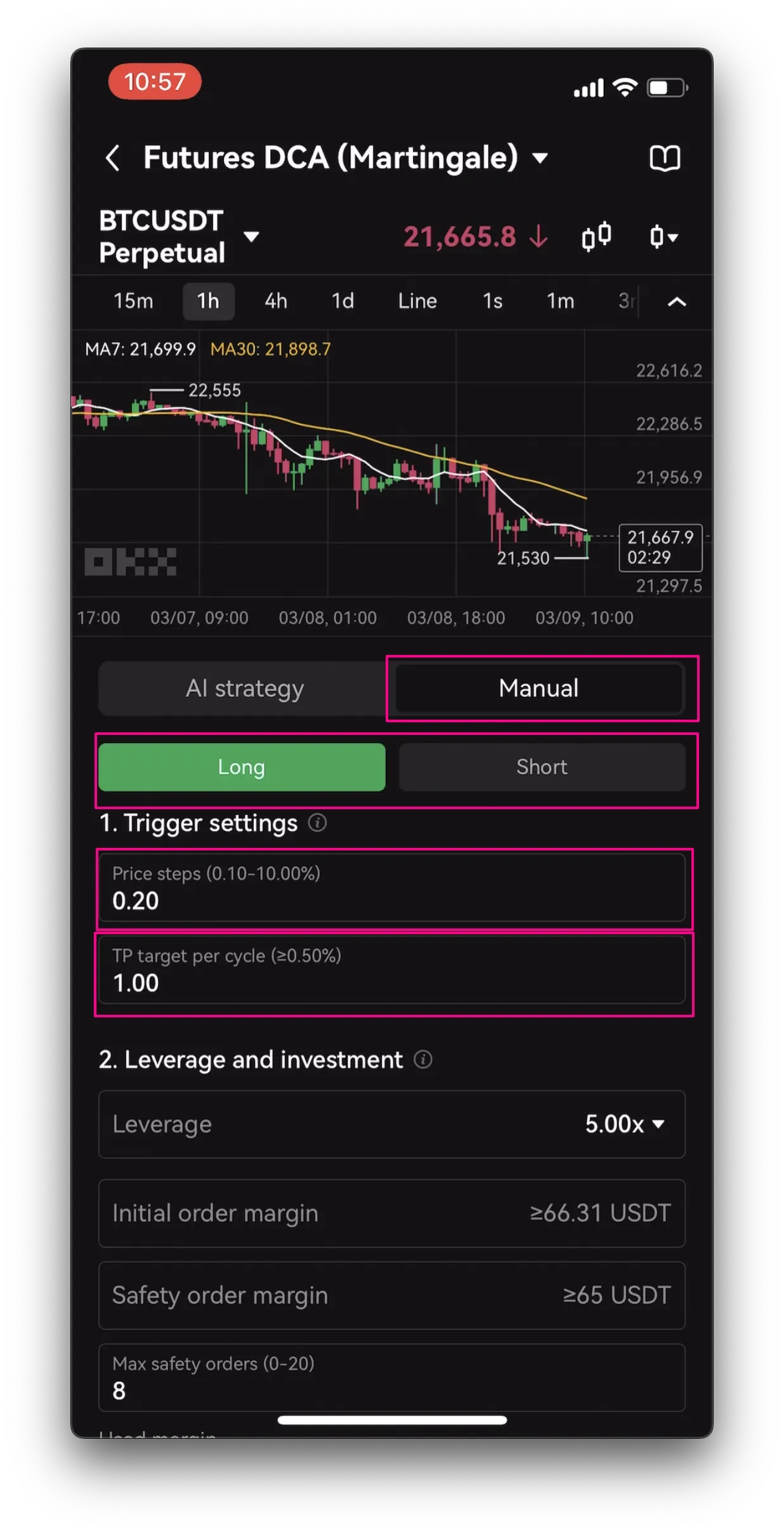Screen dimensions: 784x1532
Task: Edit the TP target per cycle field
Action: (x=392, y=971)
